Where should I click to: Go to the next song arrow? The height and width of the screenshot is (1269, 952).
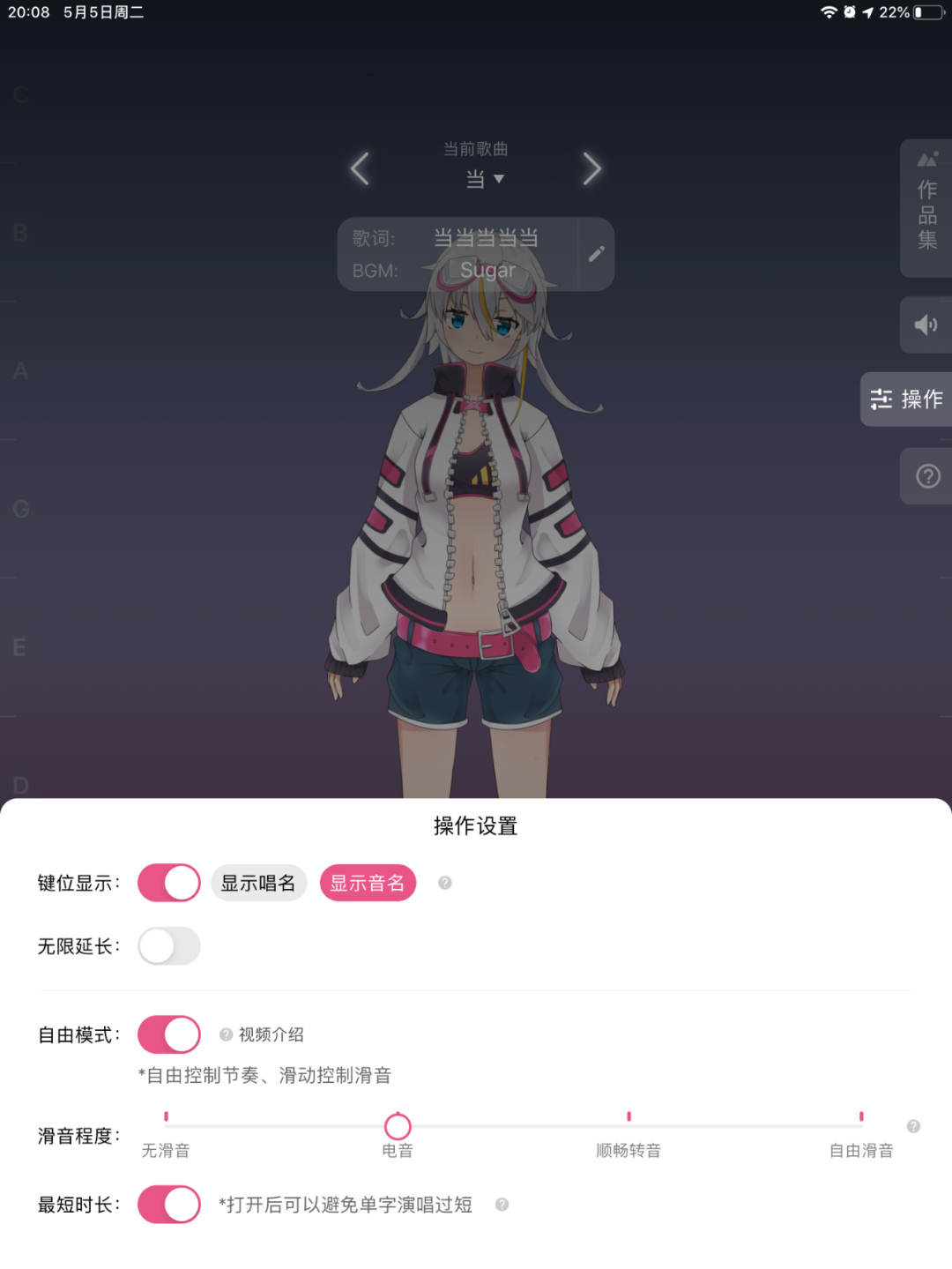[x=591, y=168]
